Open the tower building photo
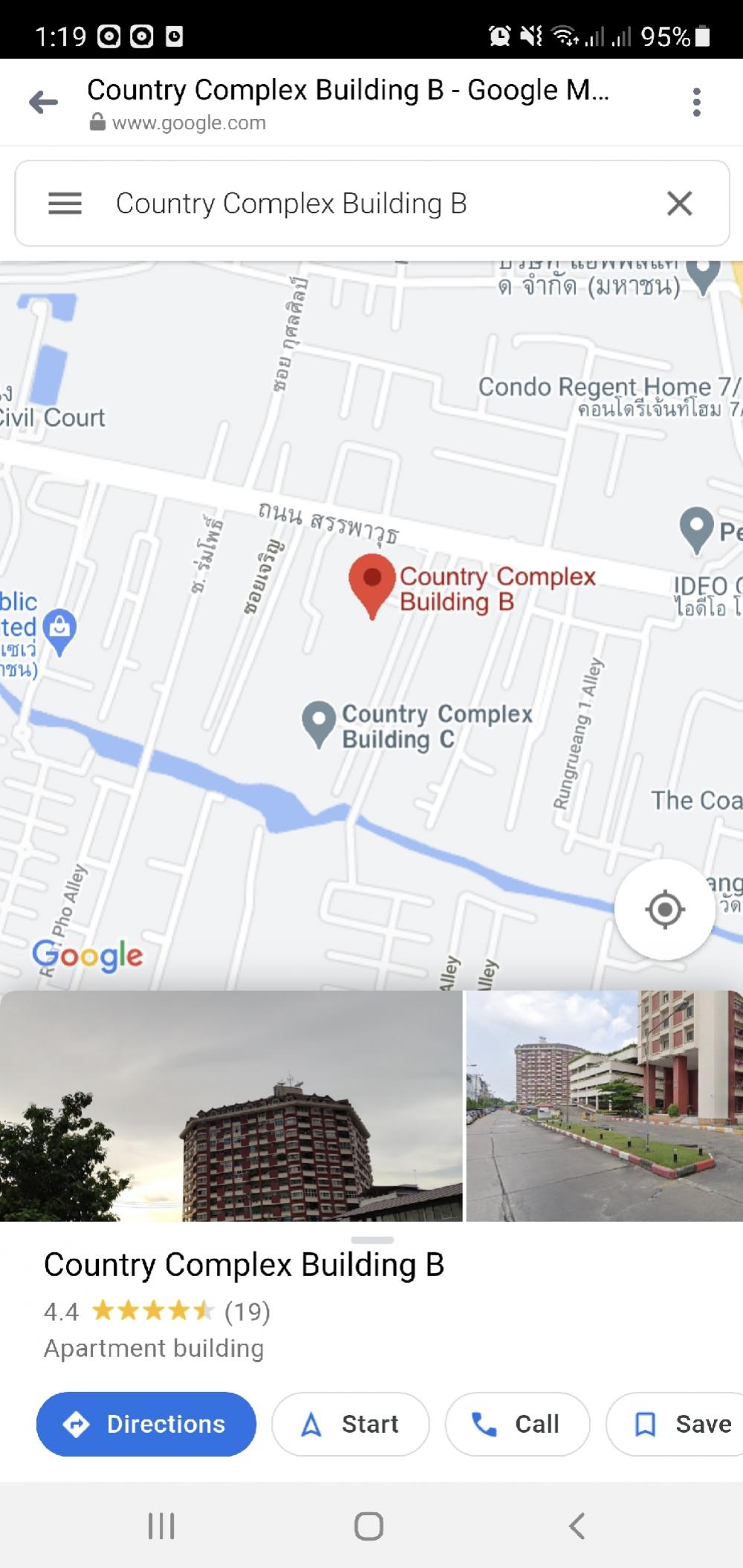743x1568 pixels. 231,1105
